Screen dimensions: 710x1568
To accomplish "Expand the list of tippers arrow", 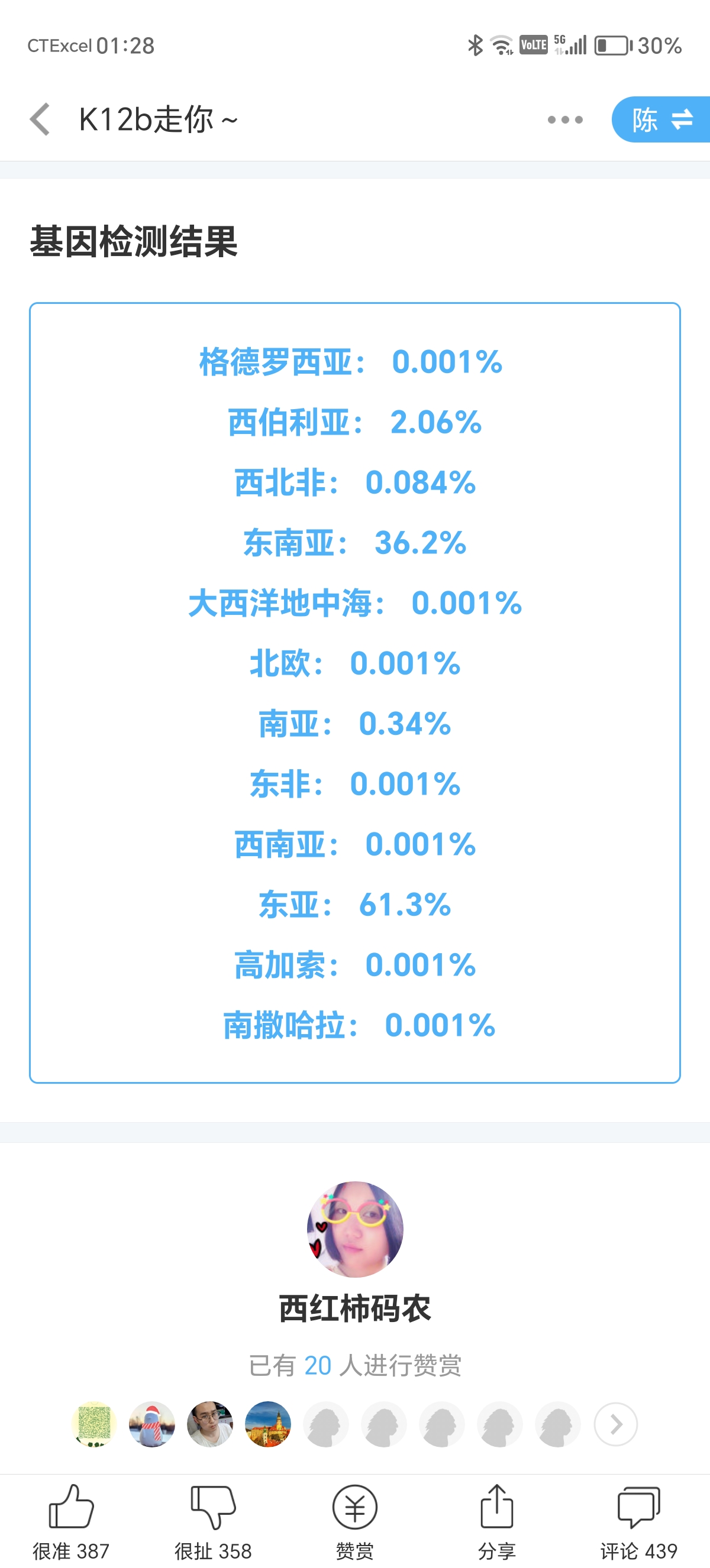I will (615, 1424).
